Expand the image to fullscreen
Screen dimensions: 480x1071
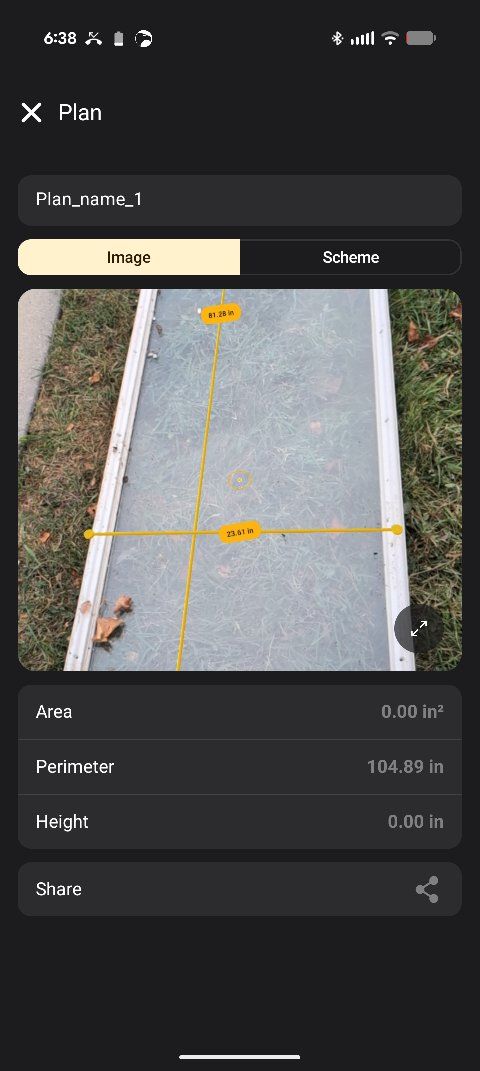[x=419, y=628]
